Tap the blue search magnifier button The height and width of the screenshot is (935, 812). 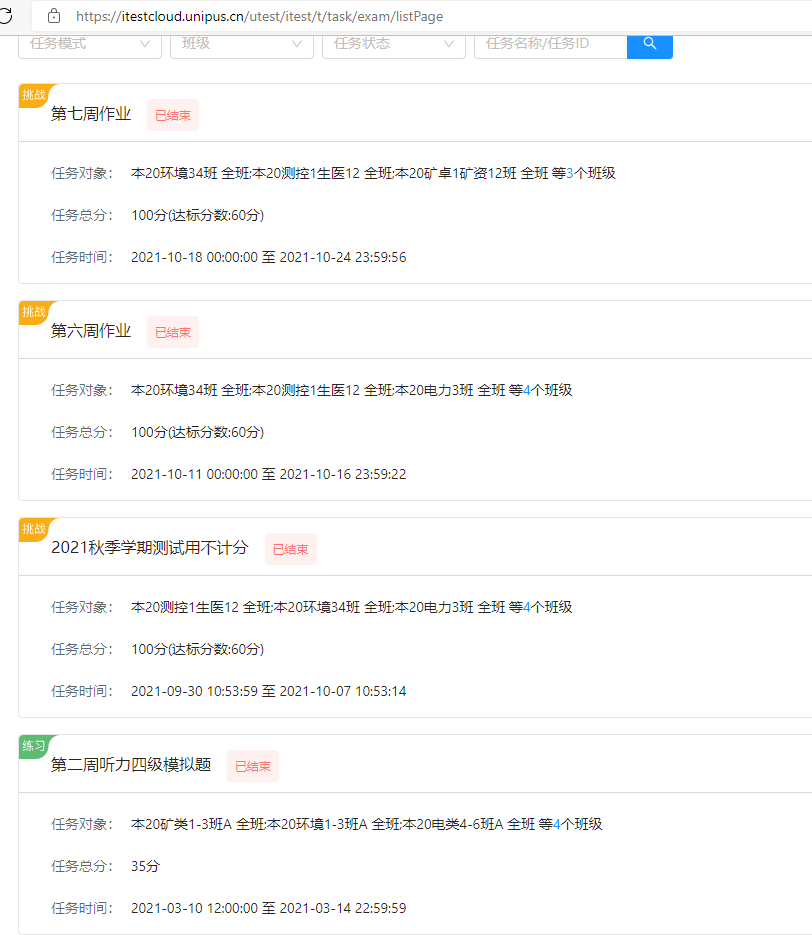coord(650,44)
